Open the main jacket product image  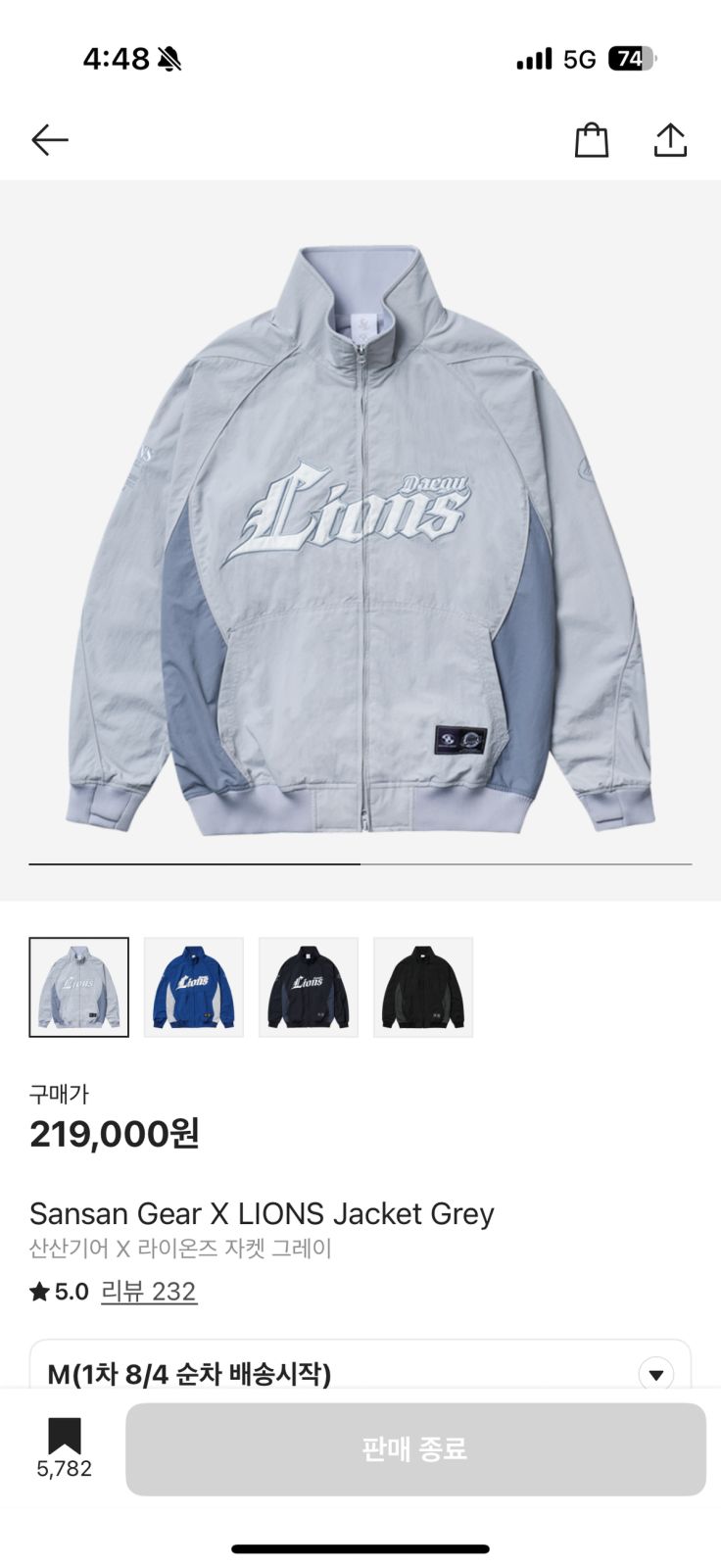[360, 539]
